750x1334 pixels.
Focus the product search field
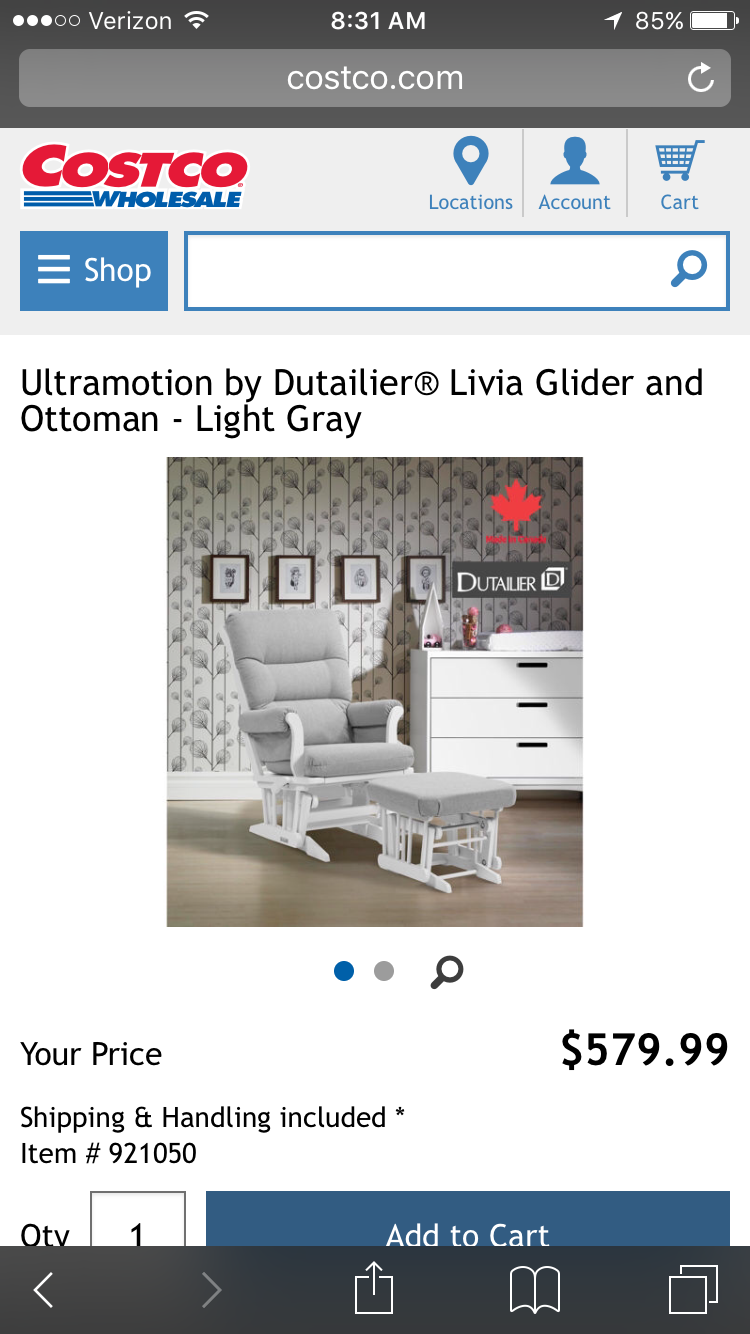(425, 270)
